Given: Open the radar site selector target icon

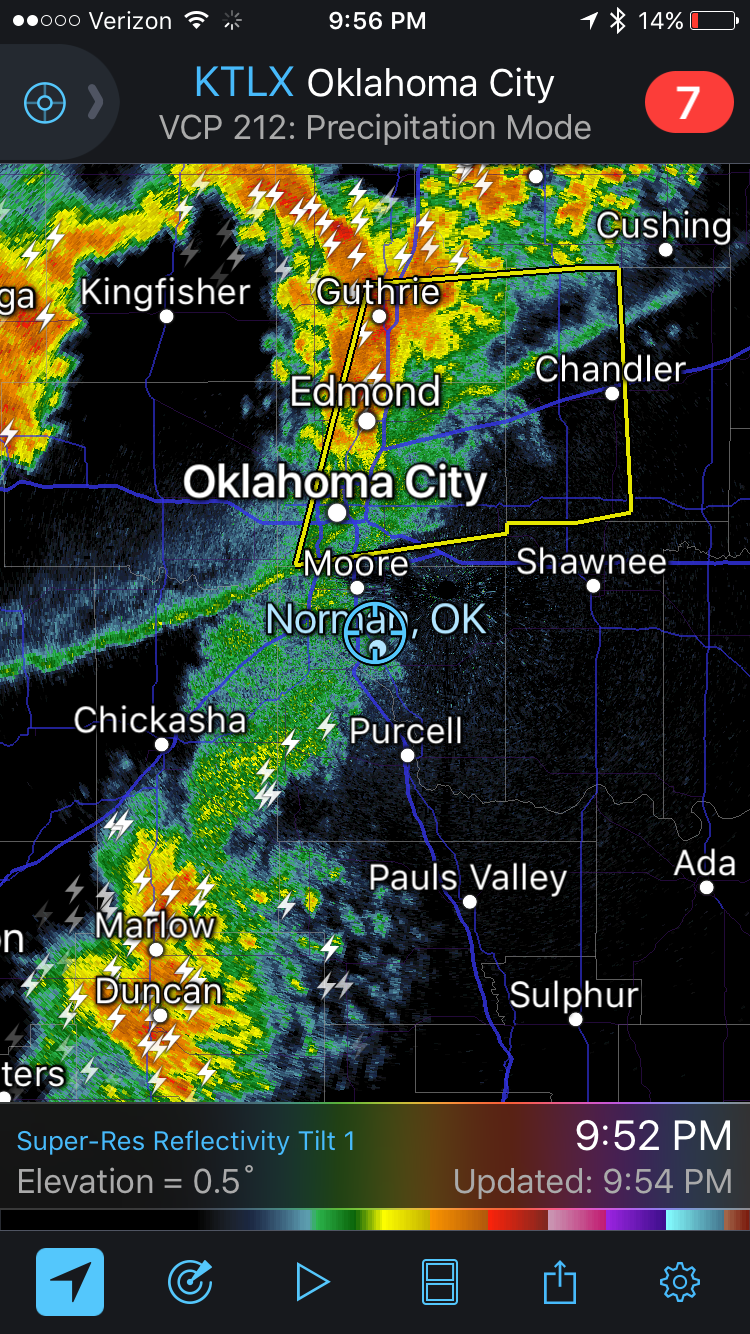Looking at the screenshot, I should tap(45, 102).
